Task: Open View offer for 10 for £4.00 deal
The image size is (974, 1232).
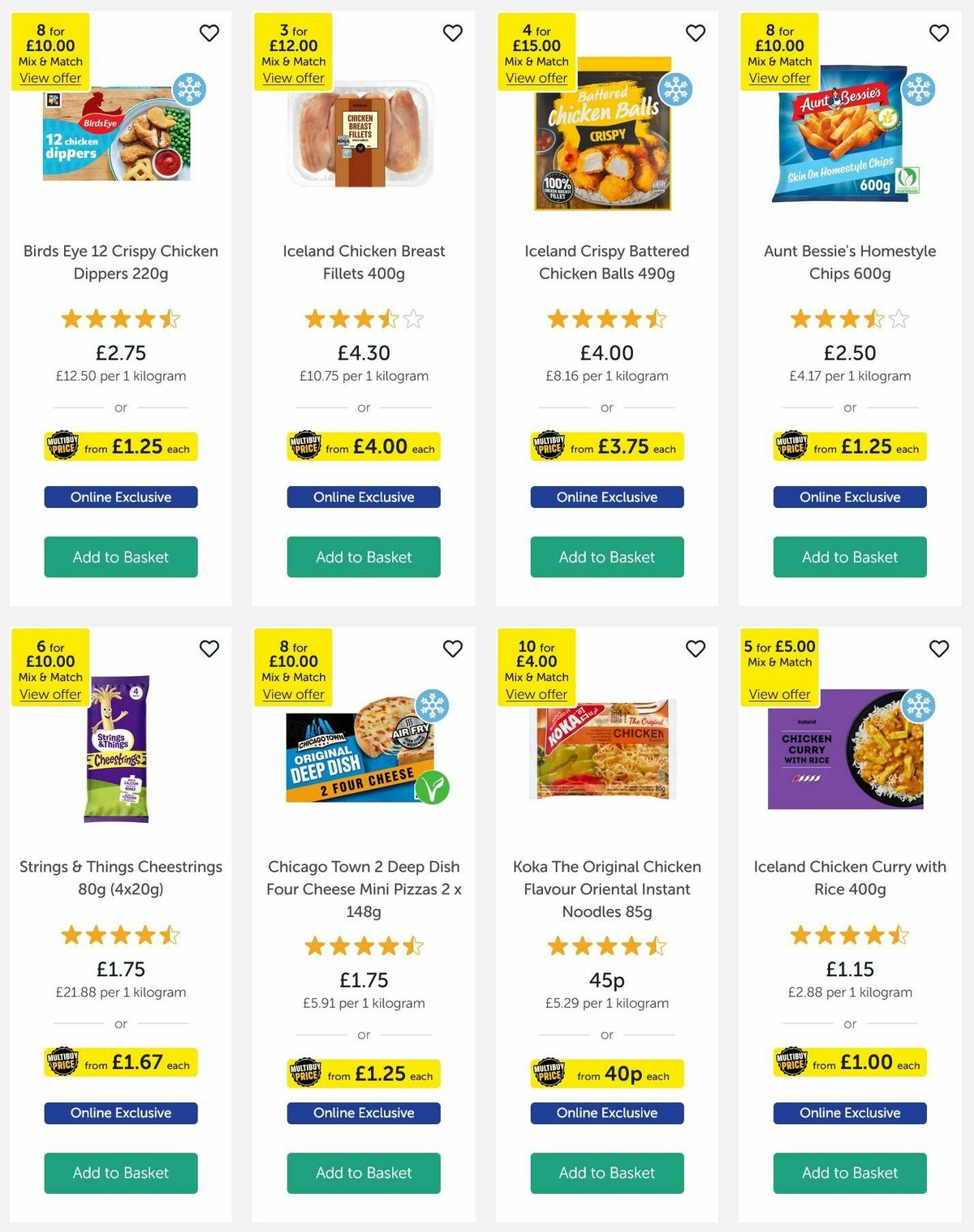Action: click(536, 694)
